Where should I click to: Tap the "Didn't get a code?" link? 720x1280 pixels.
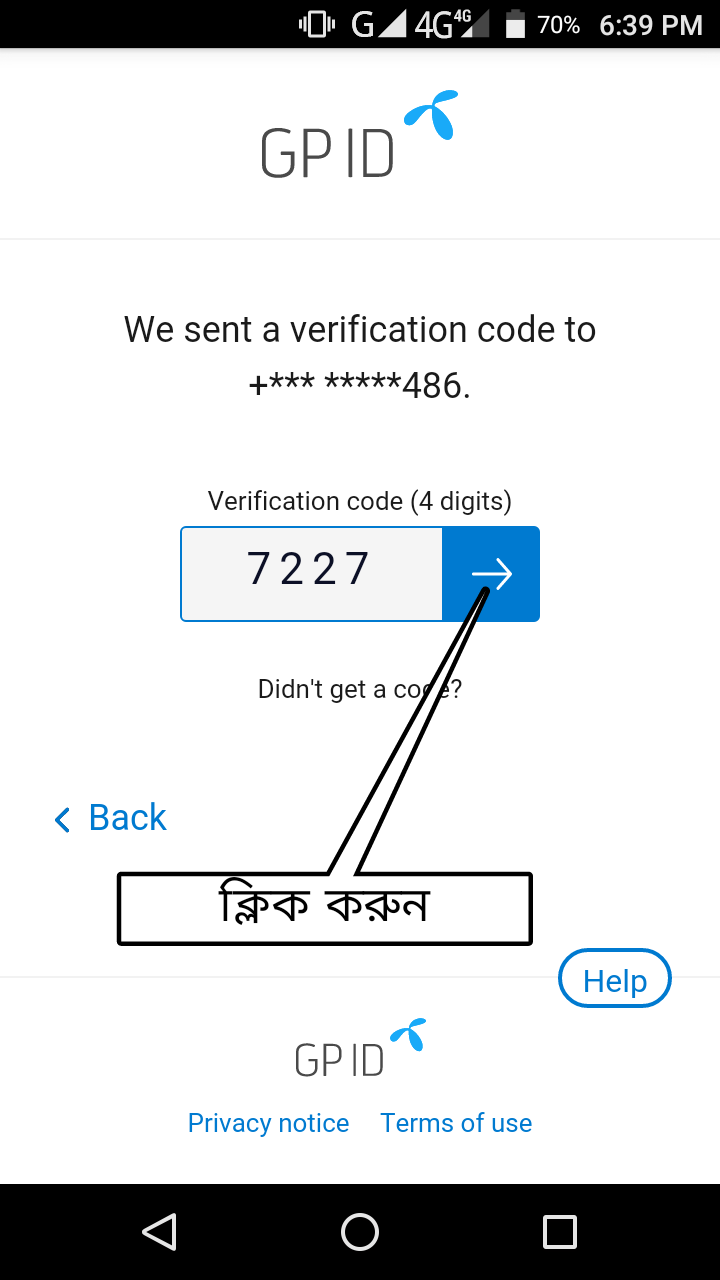click(359, 689)
